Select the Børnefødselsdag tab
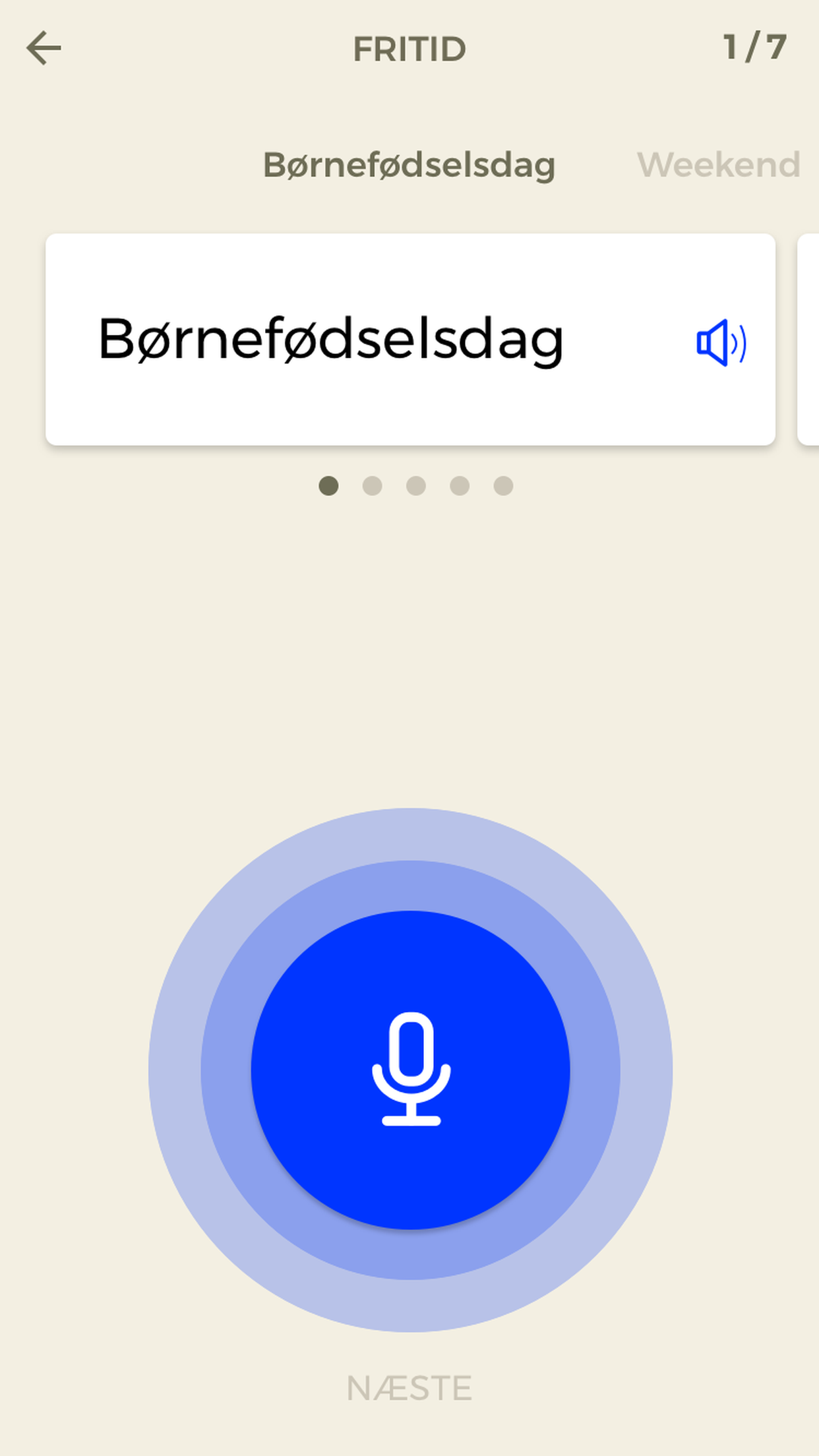Viewport: 819px width, 1456px height. pos(409,166)
